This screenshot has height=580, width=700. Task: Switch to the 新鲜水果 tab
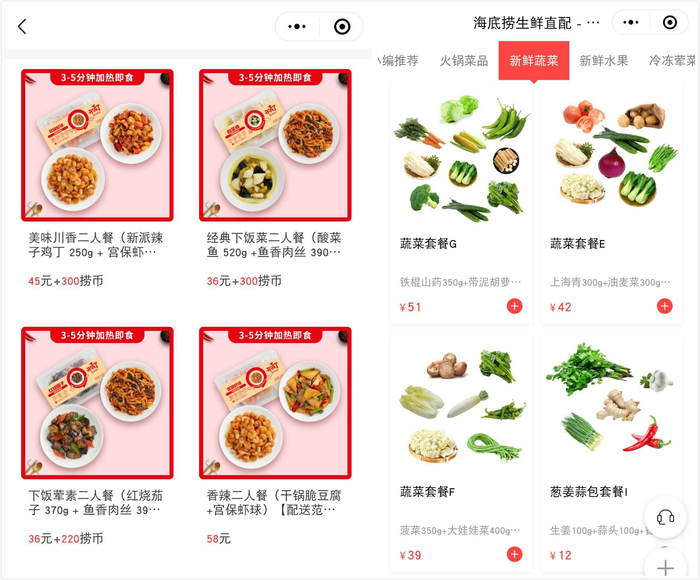pyautogui.click(x=604, y=61)
